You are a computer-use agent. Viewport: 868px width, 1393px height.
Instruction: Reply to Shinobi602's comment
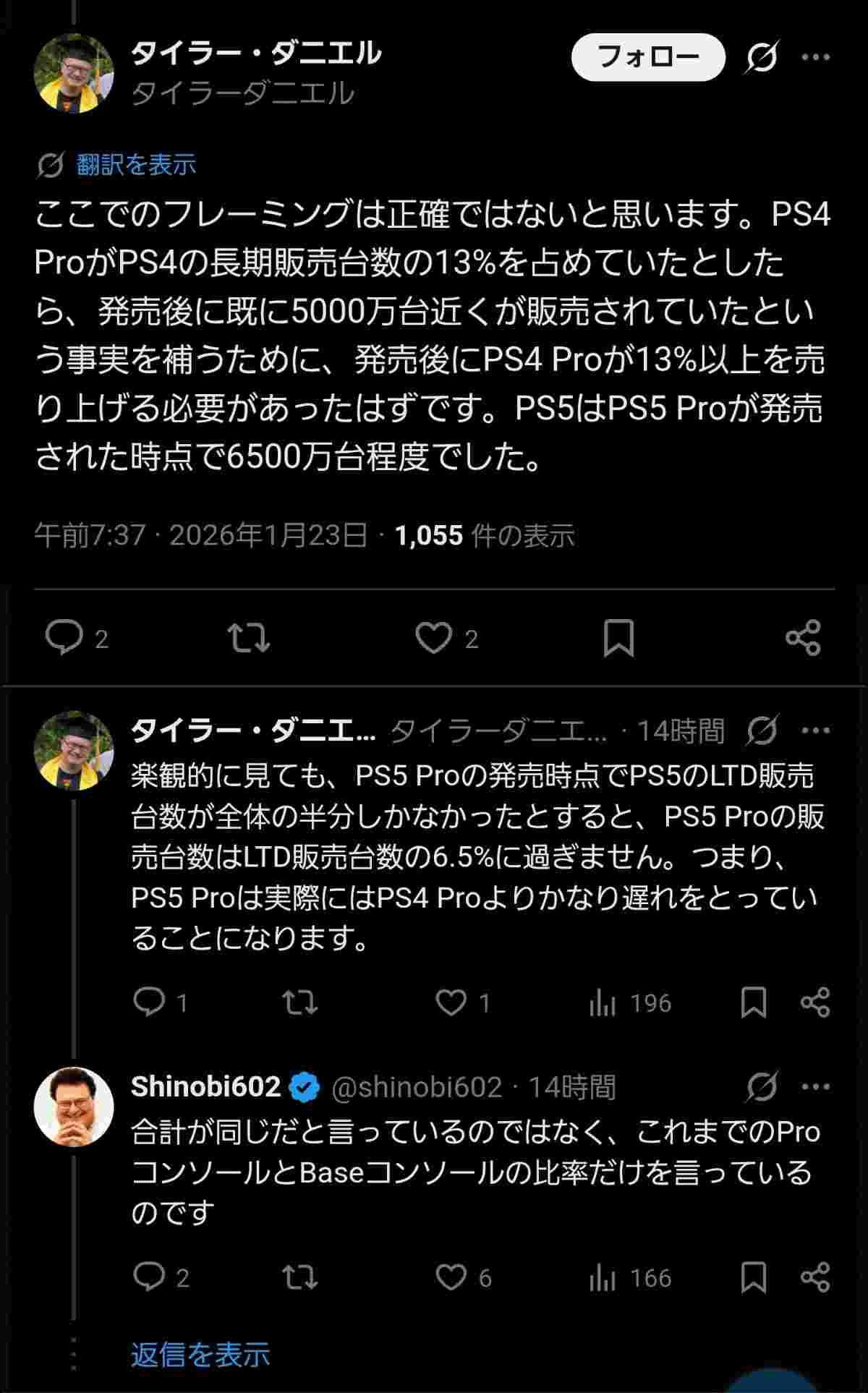pyautogui.click(x=149, y=1278)
